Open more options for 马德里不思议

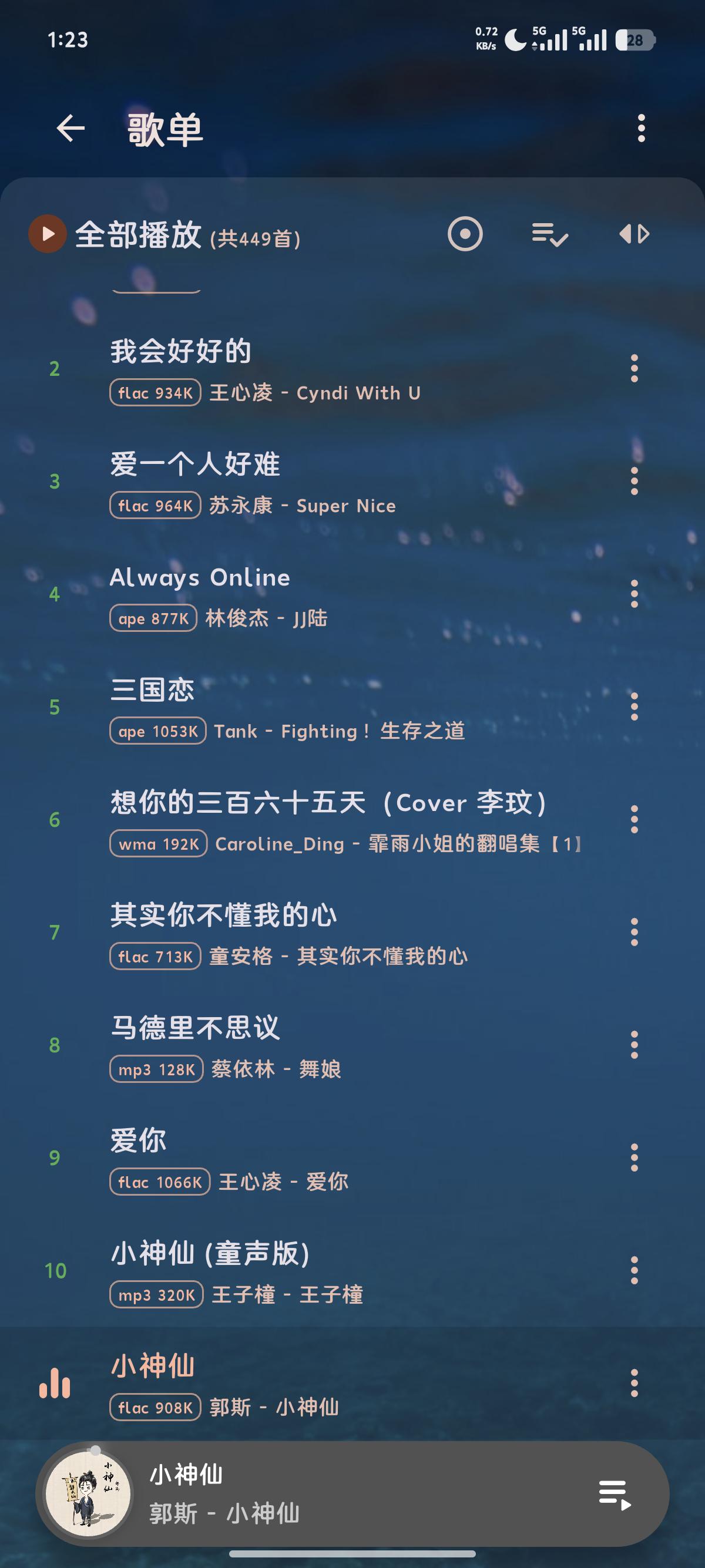[x=634, y=1045]
